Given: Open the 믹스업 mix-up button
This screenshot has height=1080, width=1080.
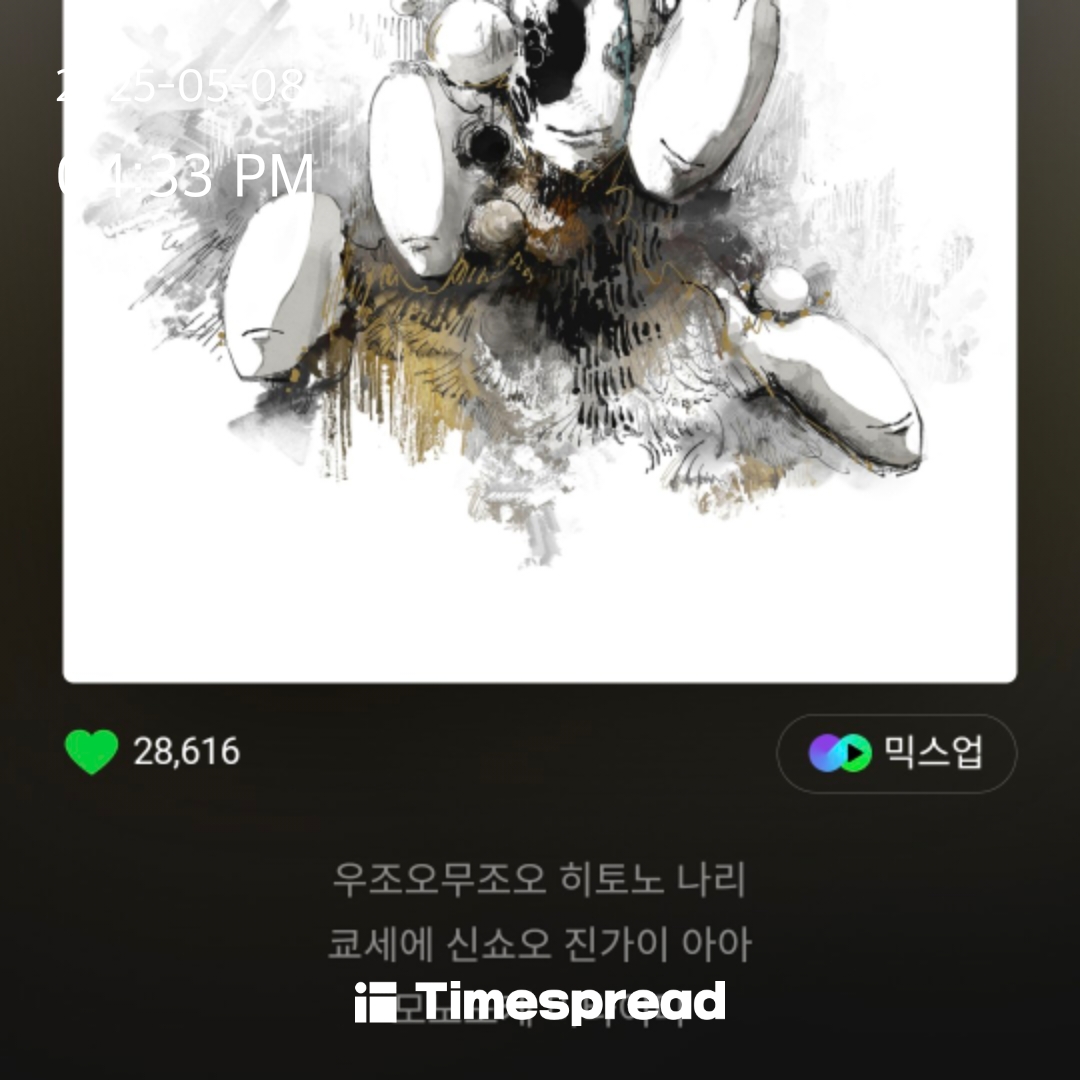Looking at the screenshot, I should click(x=896, y=753).
